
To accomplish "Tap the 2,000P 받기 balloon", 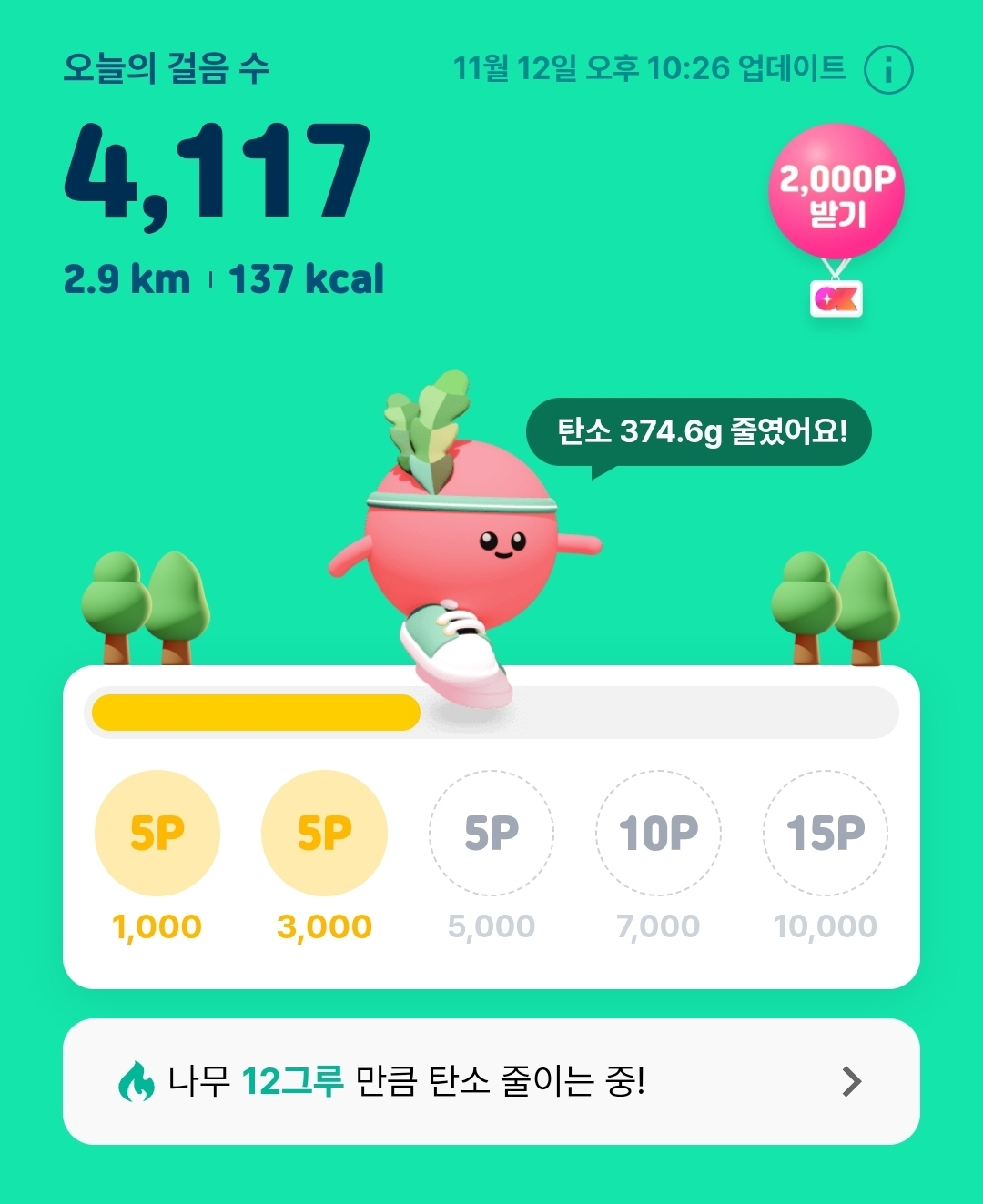I will pyautogui.click(x=836, y=194).
